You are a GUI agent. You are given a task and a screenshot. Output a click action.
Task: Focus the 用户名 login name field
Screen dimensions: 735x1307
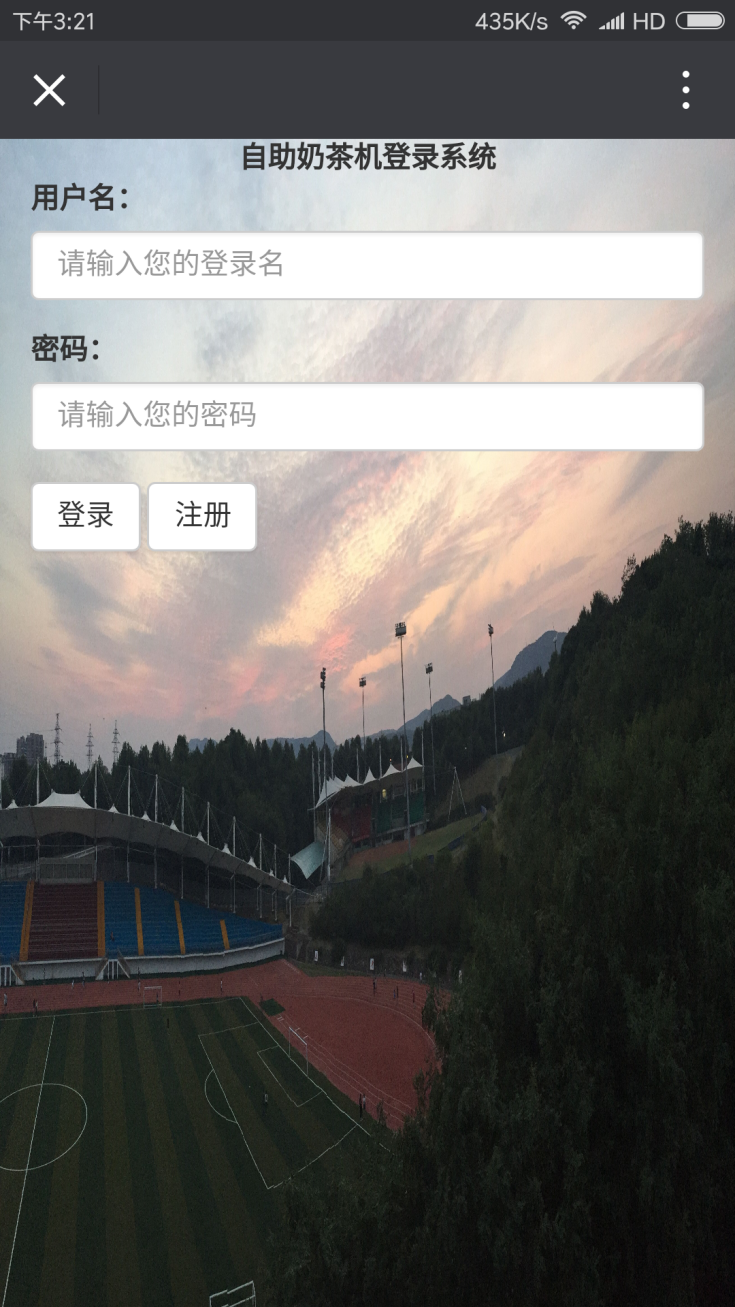pyautogui.click(x=367, y=265)
